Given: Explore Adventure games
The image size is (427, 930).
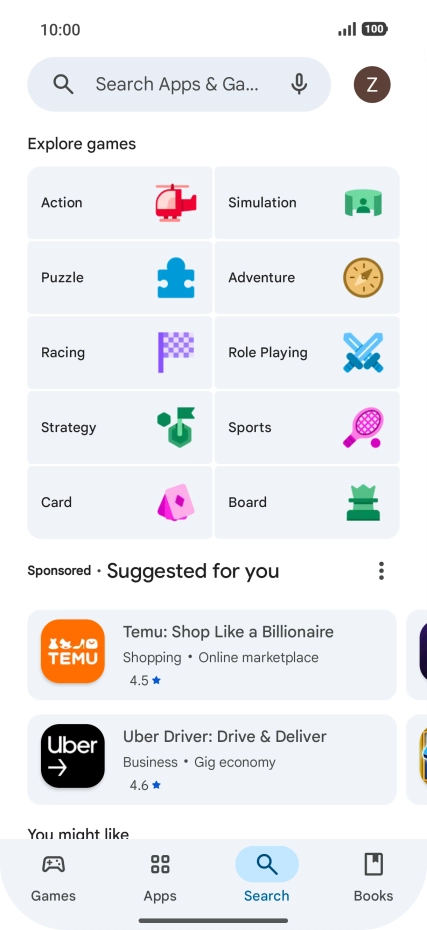Looking at the screenshot, I should tap(307, 278).
